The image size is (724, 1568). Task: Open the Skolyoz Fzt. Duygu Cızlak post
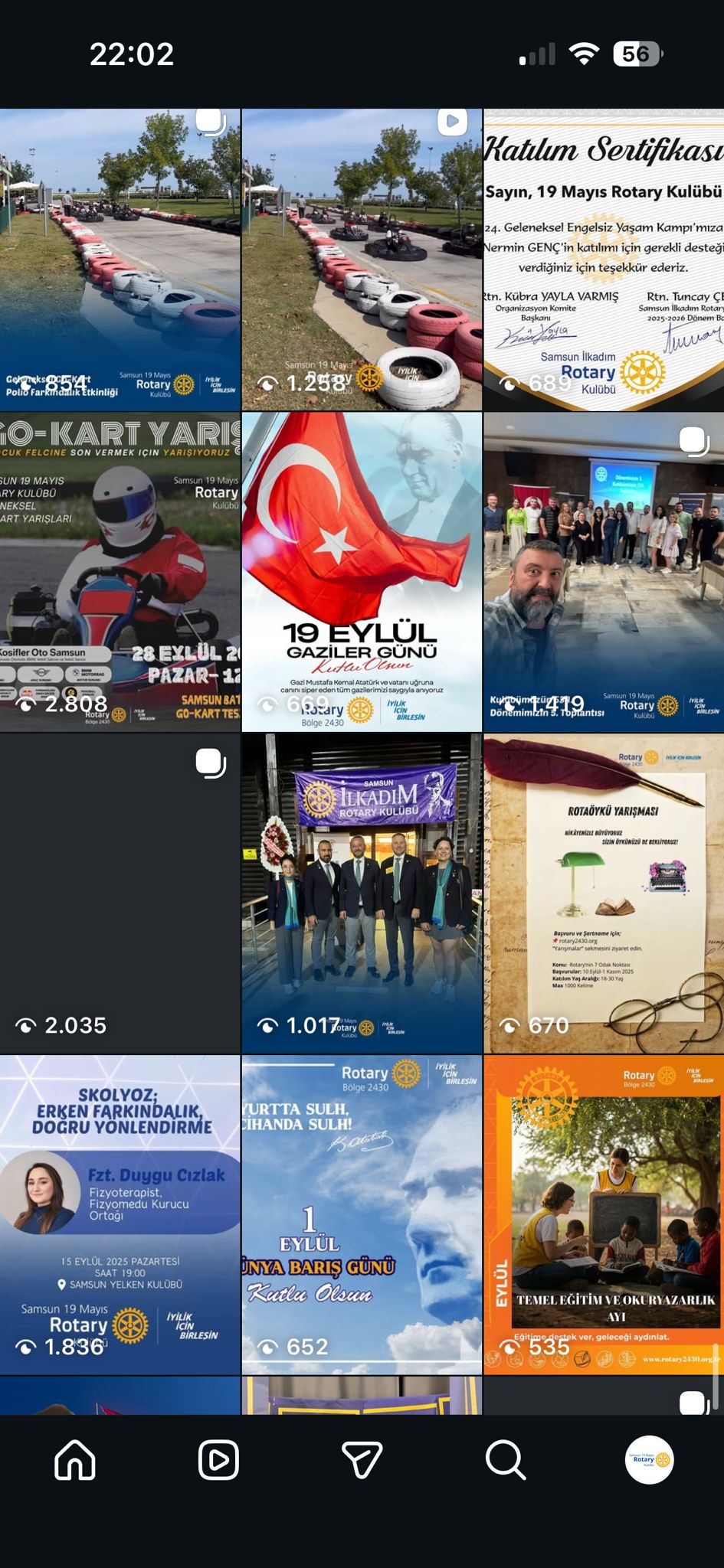[x=120, y=1214]
